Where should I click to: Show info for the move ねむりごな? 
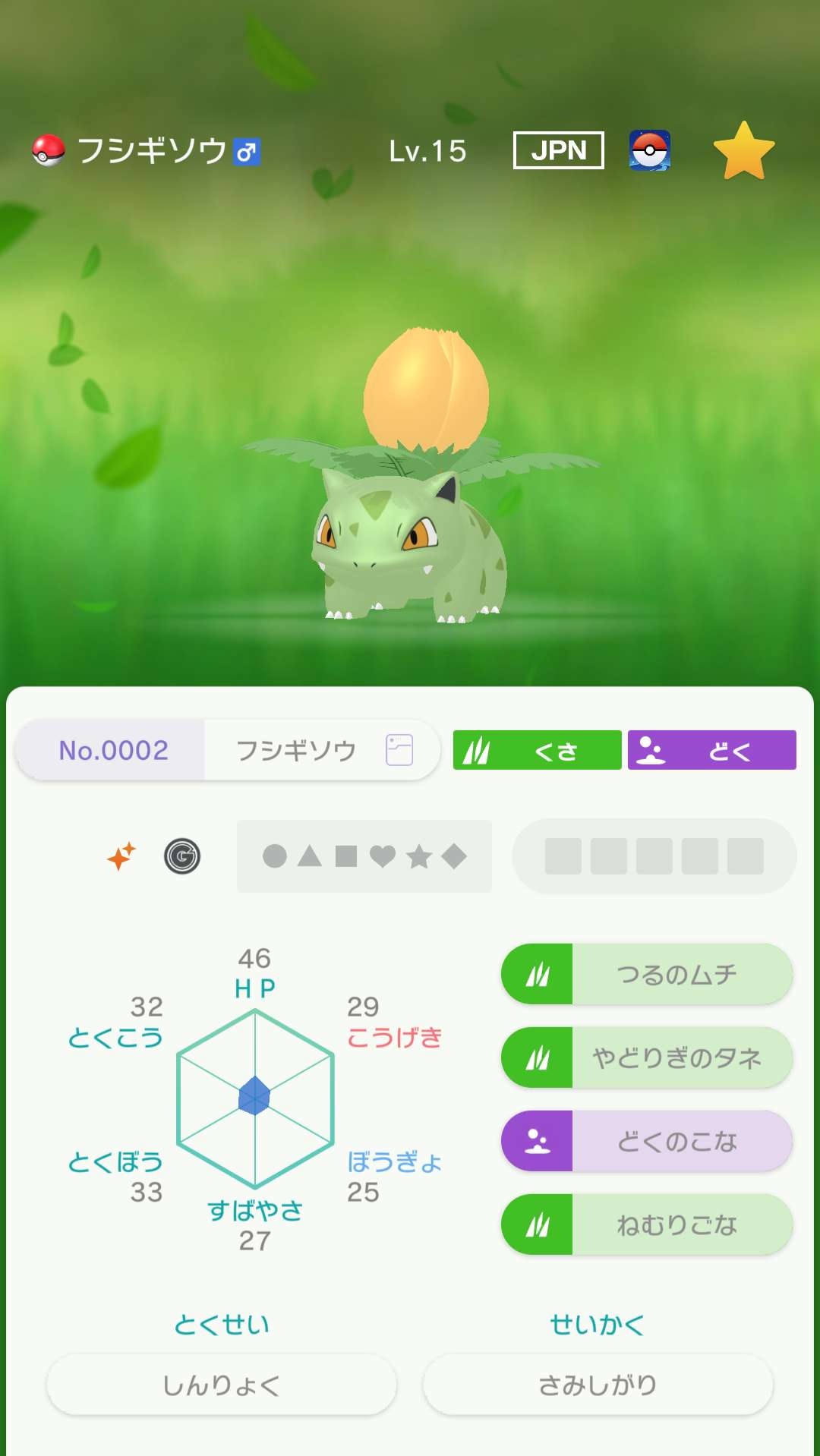(x=647, y=1225)
